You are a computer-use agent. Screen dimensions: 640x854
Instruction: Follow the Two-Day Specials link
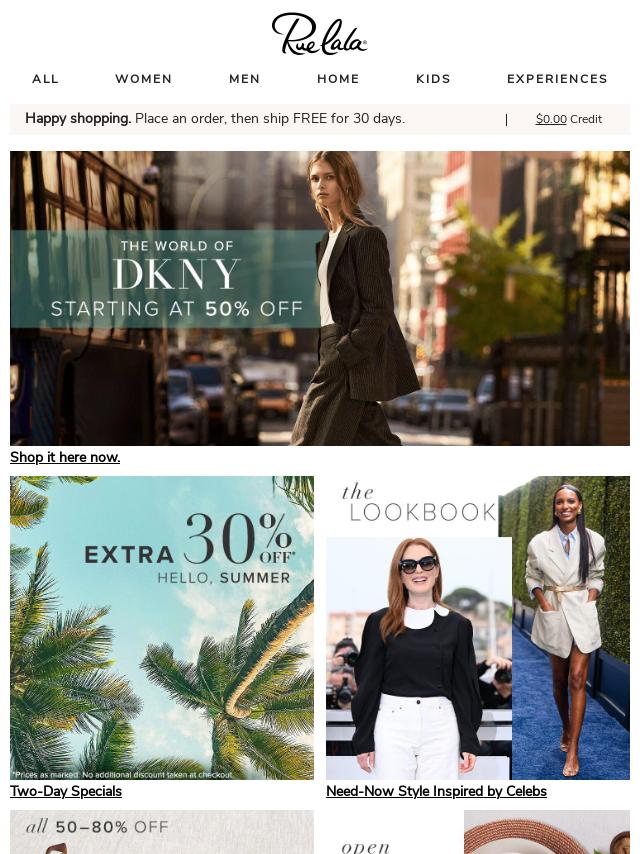click(66, 791)
